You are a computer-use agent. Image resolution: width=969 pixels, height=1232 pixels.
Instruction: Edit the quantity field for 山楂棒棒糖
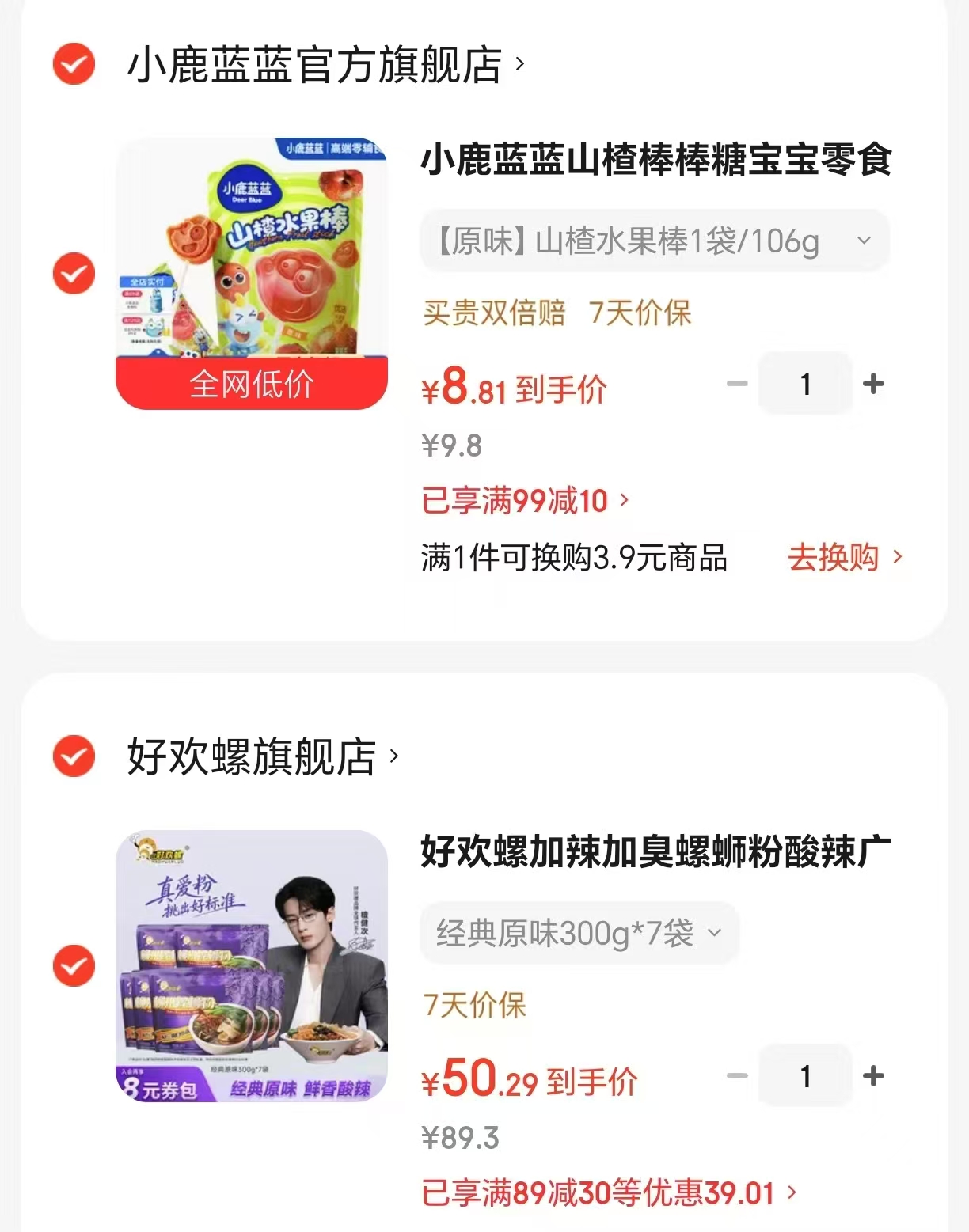point(805,384)
